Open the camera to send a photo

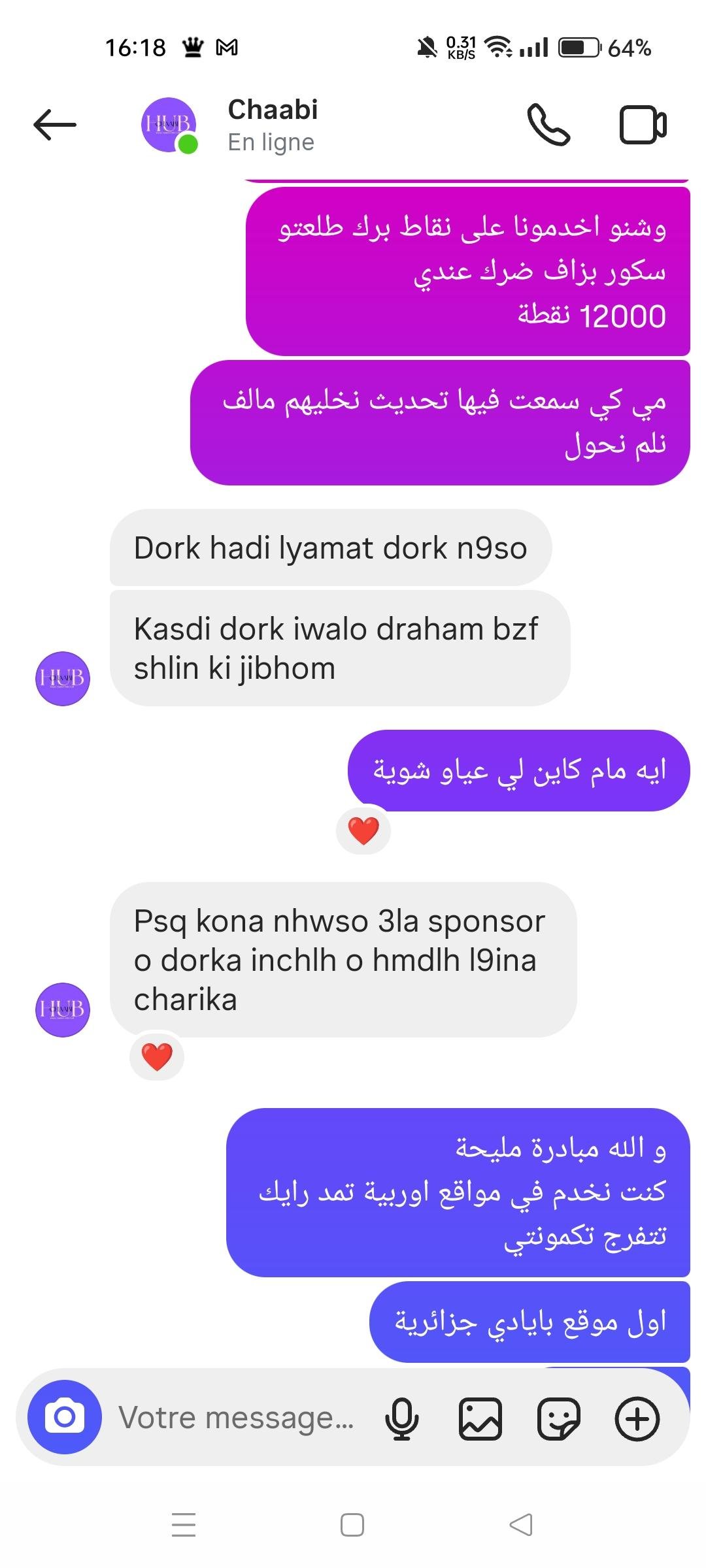64,1417
